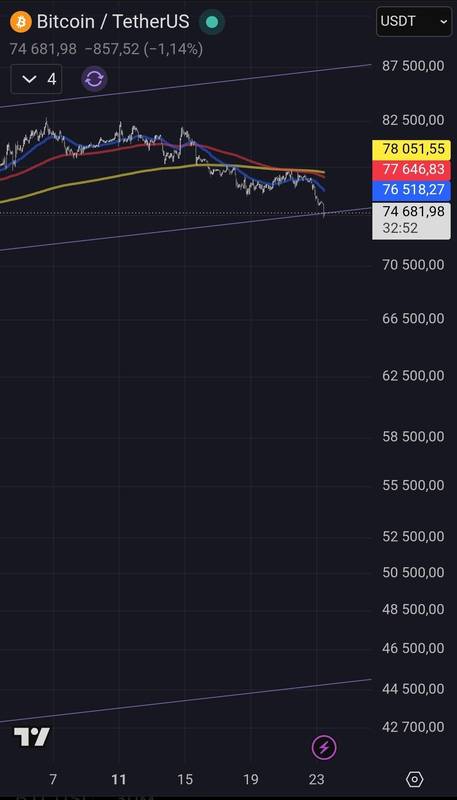Tap the green market status dot
This screenshot has width=457, height=800.
pyautogui.click(x=212, y=22)
